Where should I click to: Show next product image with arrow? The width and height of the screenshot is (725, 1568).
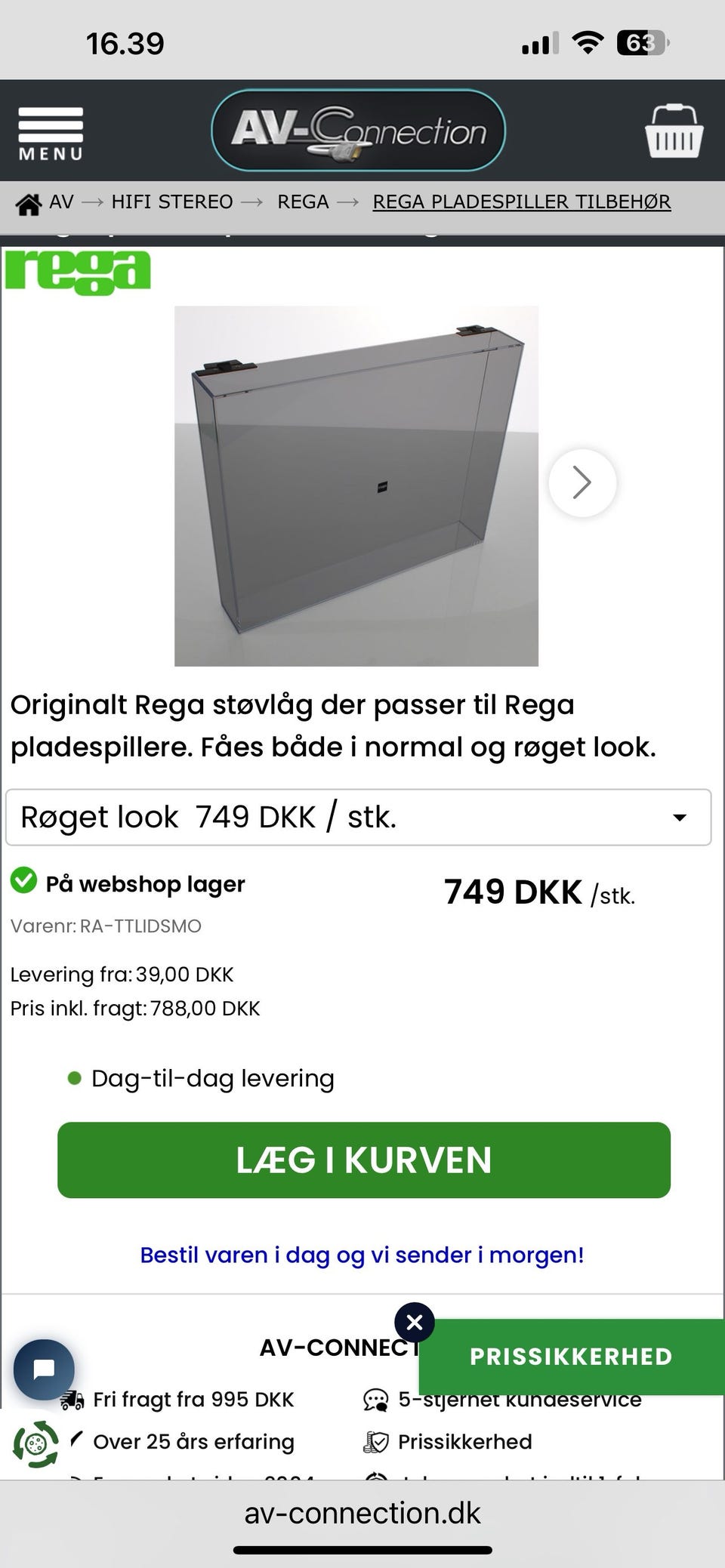pyautogui.click(x=582, y=483)
